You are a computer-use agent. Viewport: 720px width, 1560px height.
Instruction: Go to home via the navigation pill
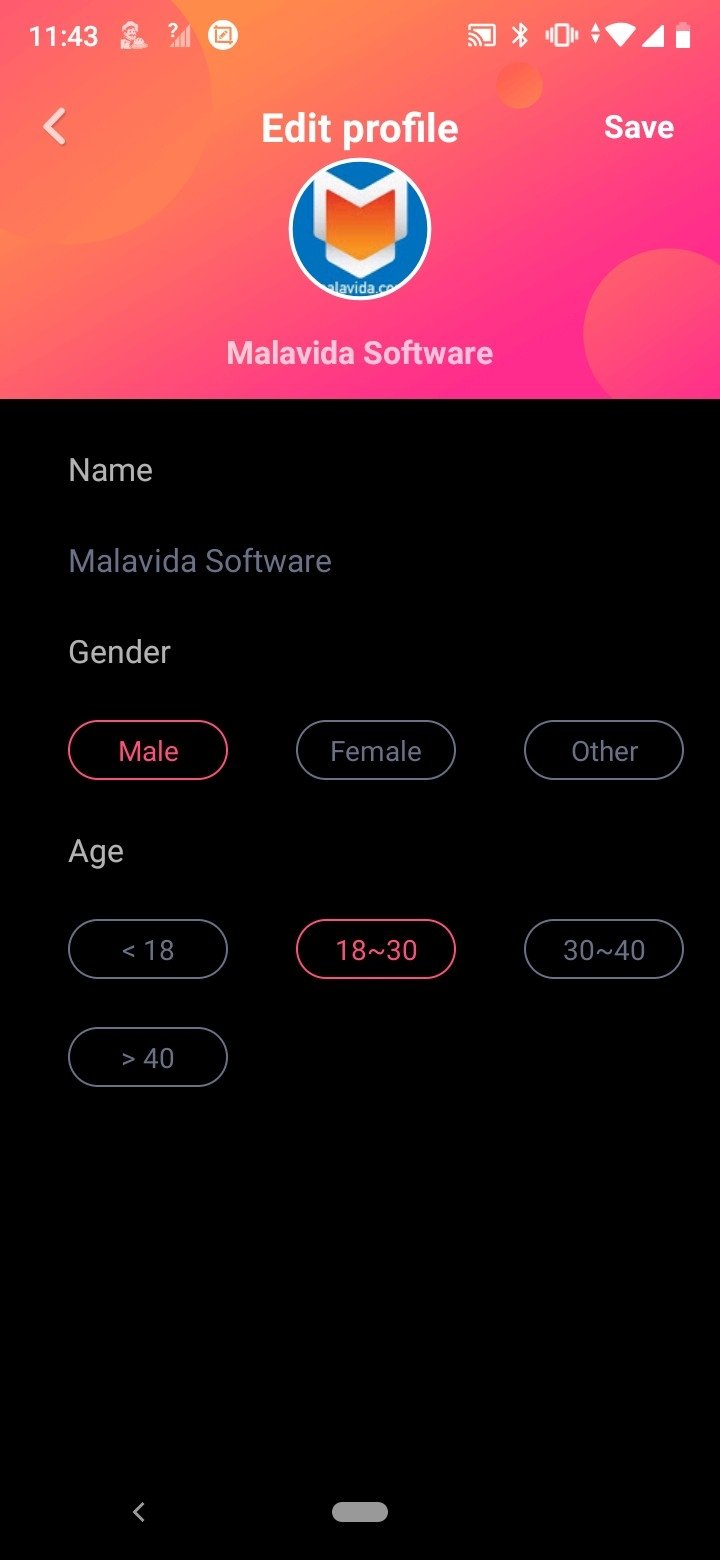pos(360,1512)
